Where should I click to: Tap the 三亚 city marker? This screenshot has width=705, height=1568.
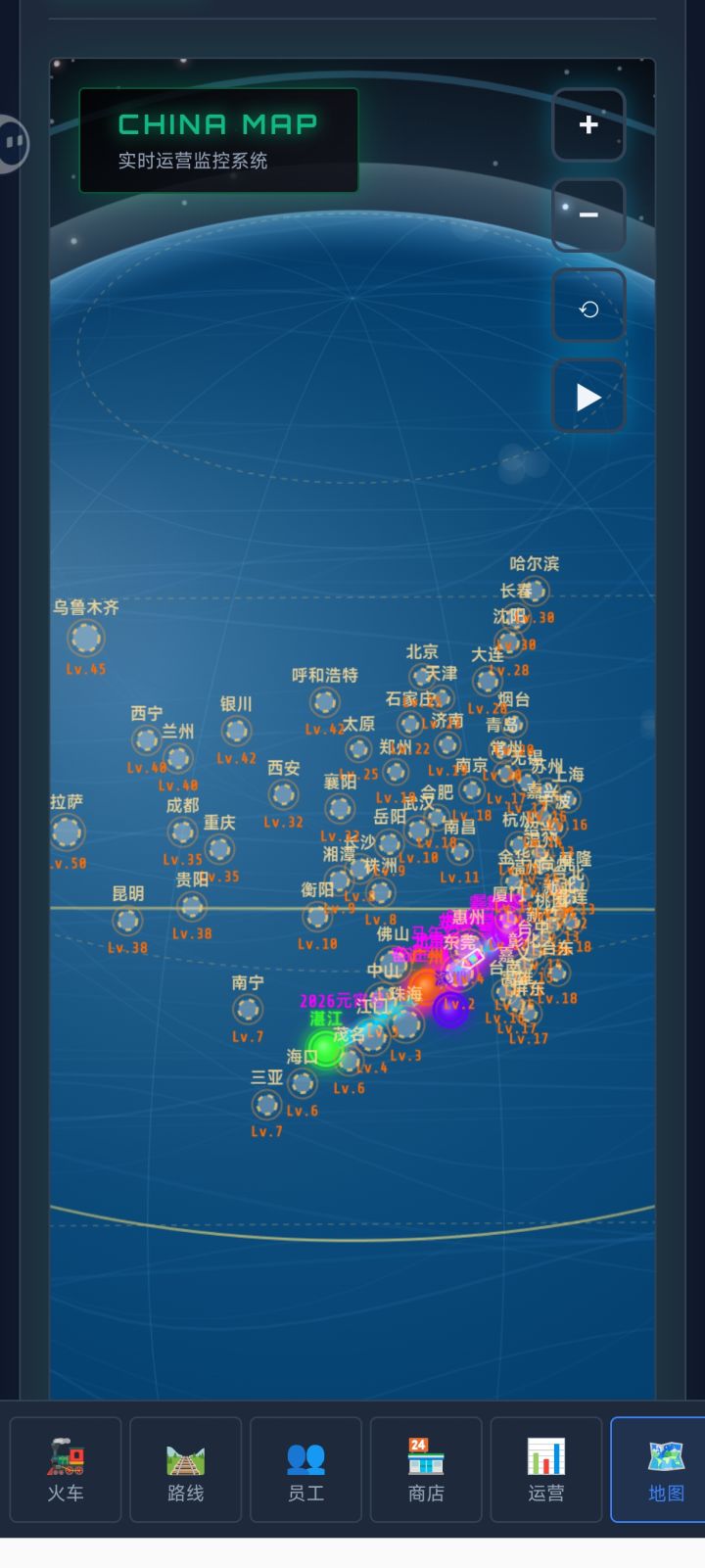[266, 1105]
